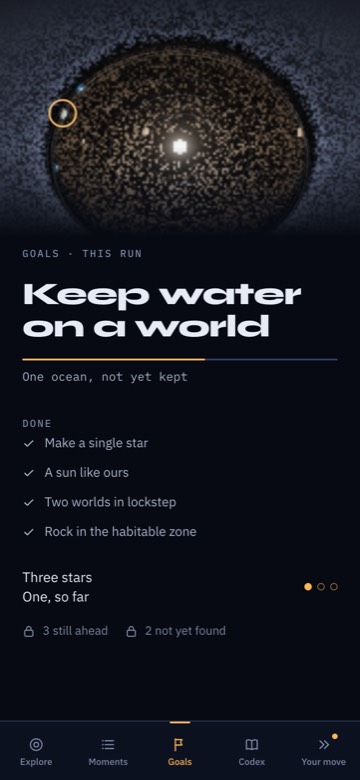Select the Goals tab
This screenshot has width=360, height=780.
180,751
